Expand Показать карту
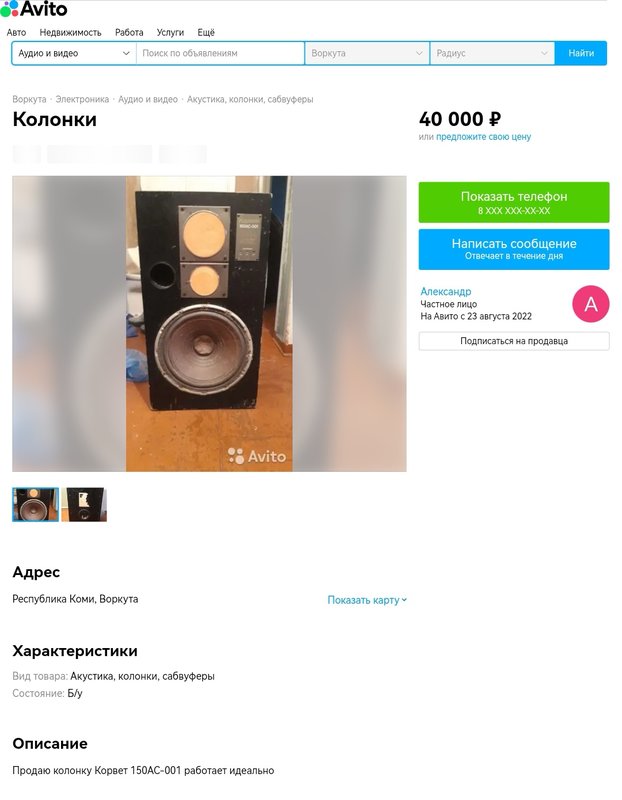Screen dimensions: 622x800 click(367, 600)
